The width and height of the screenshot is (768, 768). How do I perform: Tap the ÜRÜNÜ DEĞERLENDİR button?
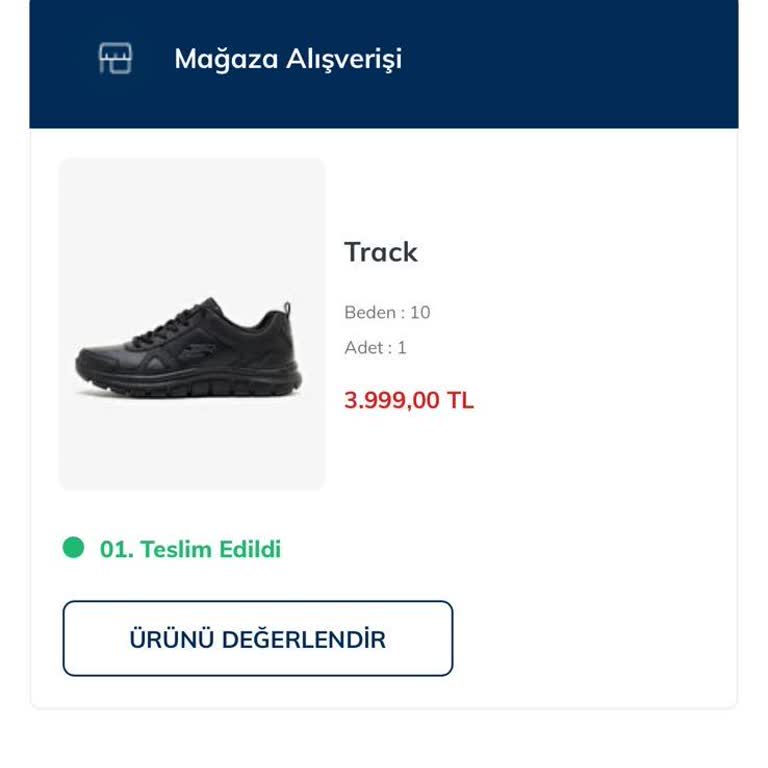pyautogui.click(x=258, y=639)
